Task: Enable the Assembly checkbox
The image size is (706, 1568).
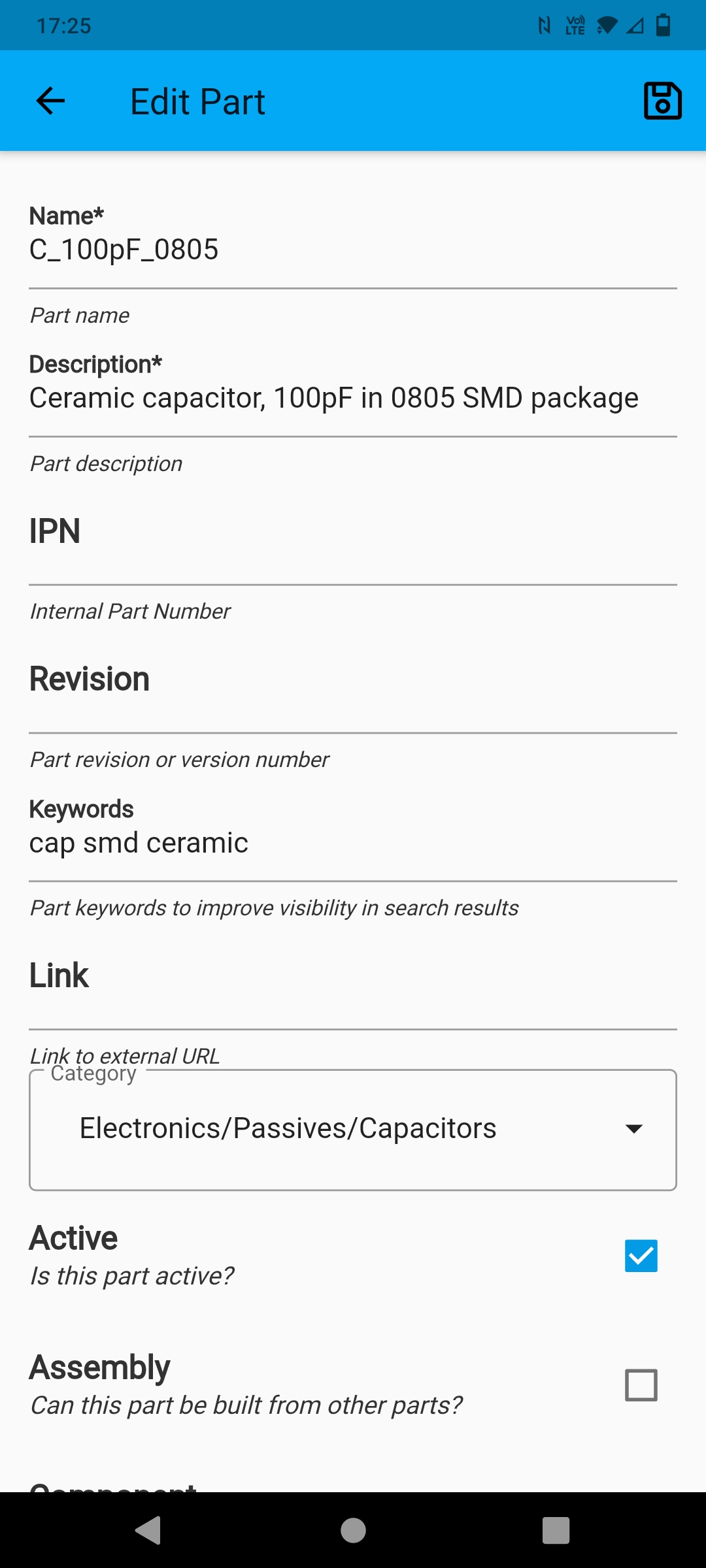Action: [640, 1384]
